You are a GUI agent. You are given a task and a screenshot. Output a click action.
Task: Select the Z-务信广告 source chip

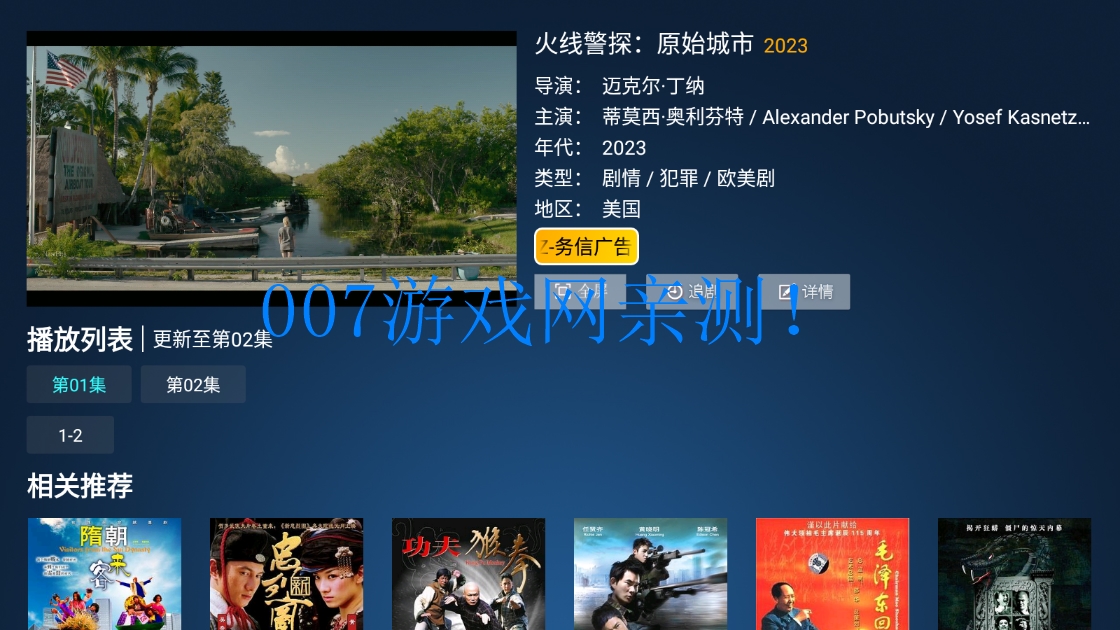point(586,247)
